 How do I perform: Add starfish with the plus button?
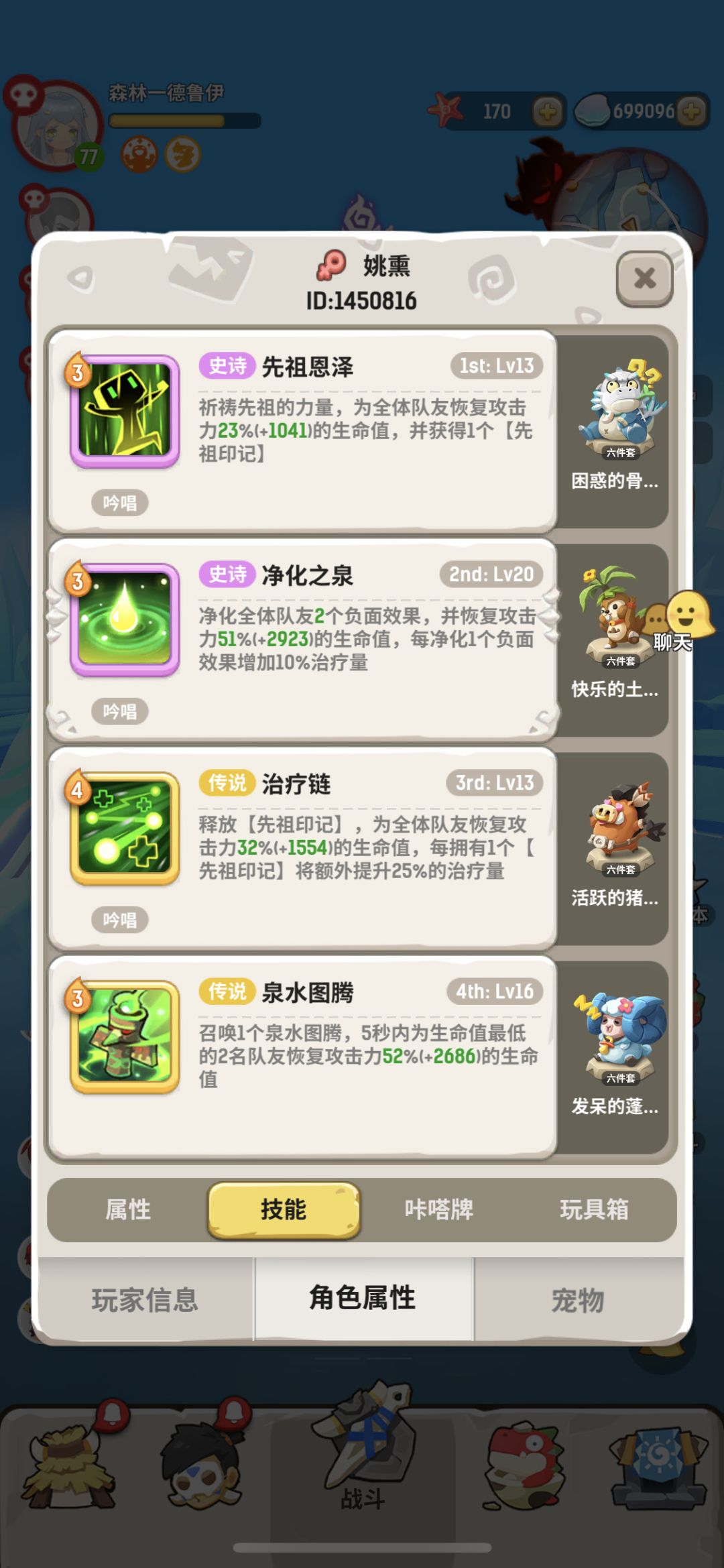pos(548,112)
